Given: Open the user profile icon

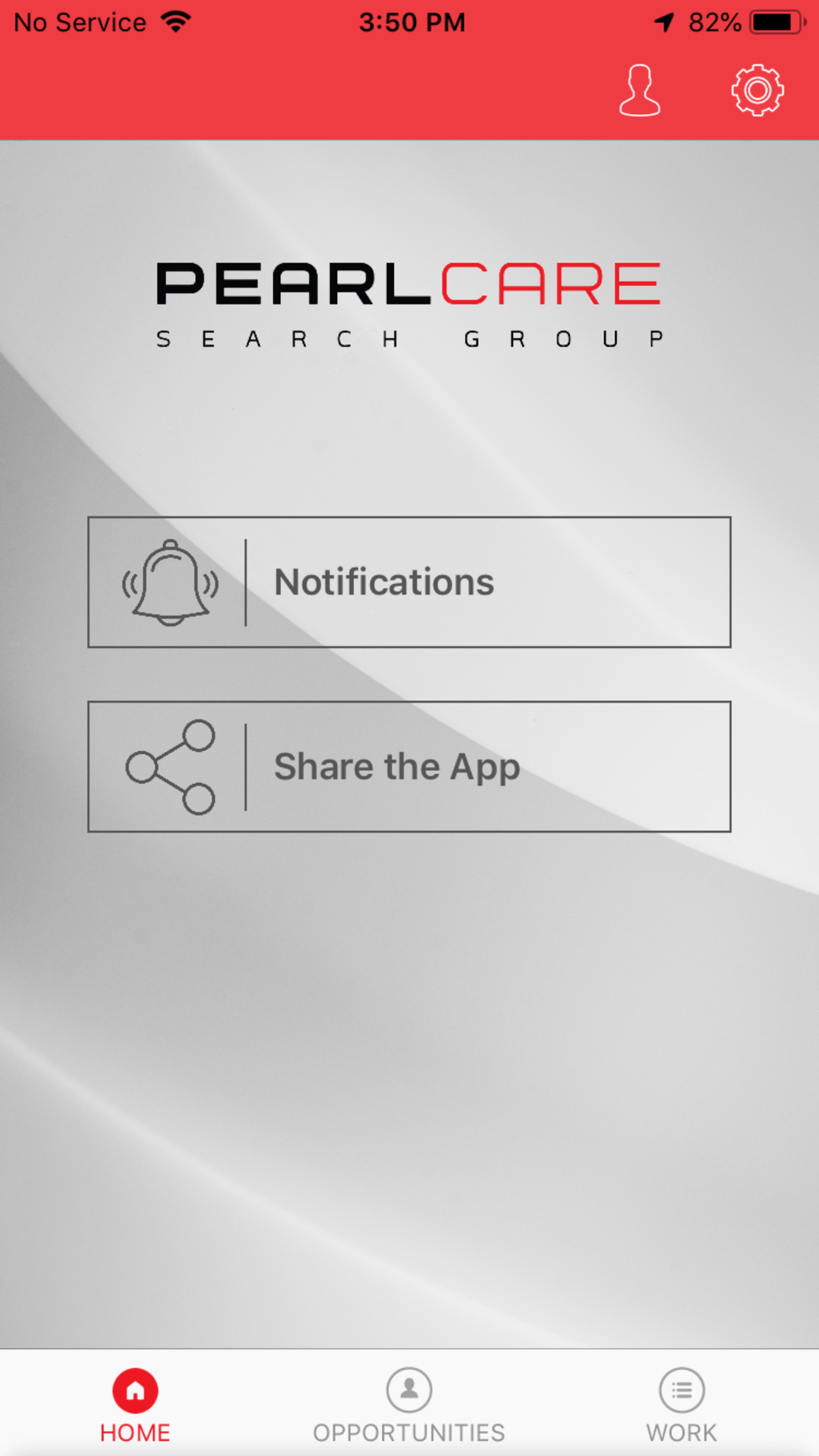Looking at the screenshot, I should 640,89.
